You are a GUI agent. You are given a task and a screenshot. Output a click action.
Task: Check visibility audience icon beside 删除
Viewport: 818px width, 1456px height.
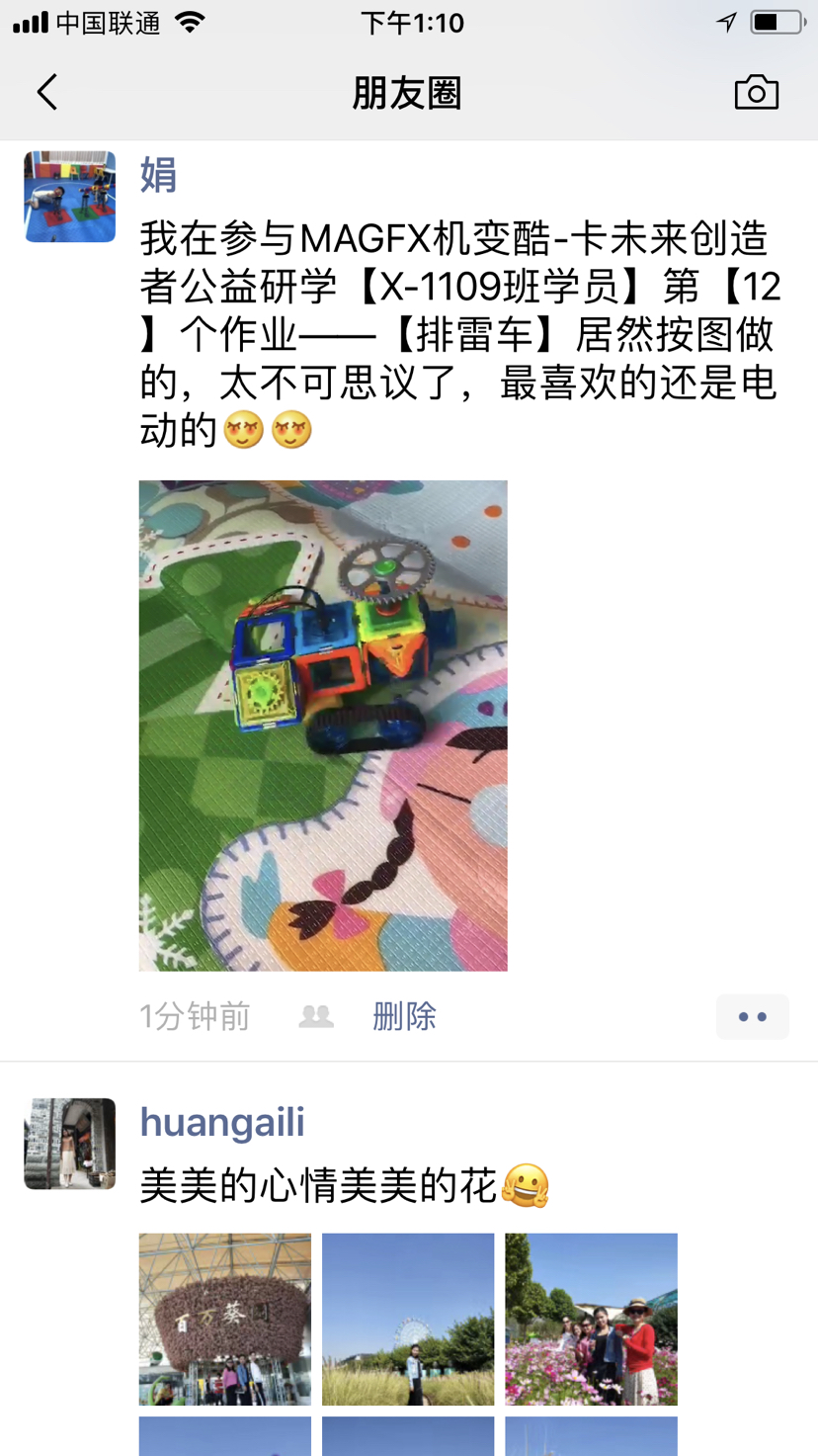coord(316,1016)
